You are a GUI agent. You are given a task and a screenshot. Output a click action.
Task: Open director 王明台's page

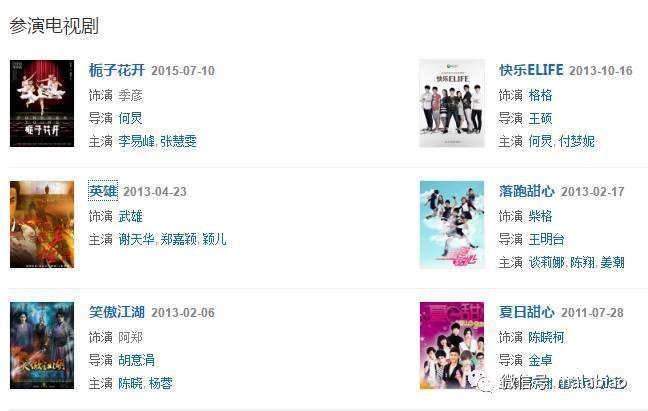click(x=546, y=239)
